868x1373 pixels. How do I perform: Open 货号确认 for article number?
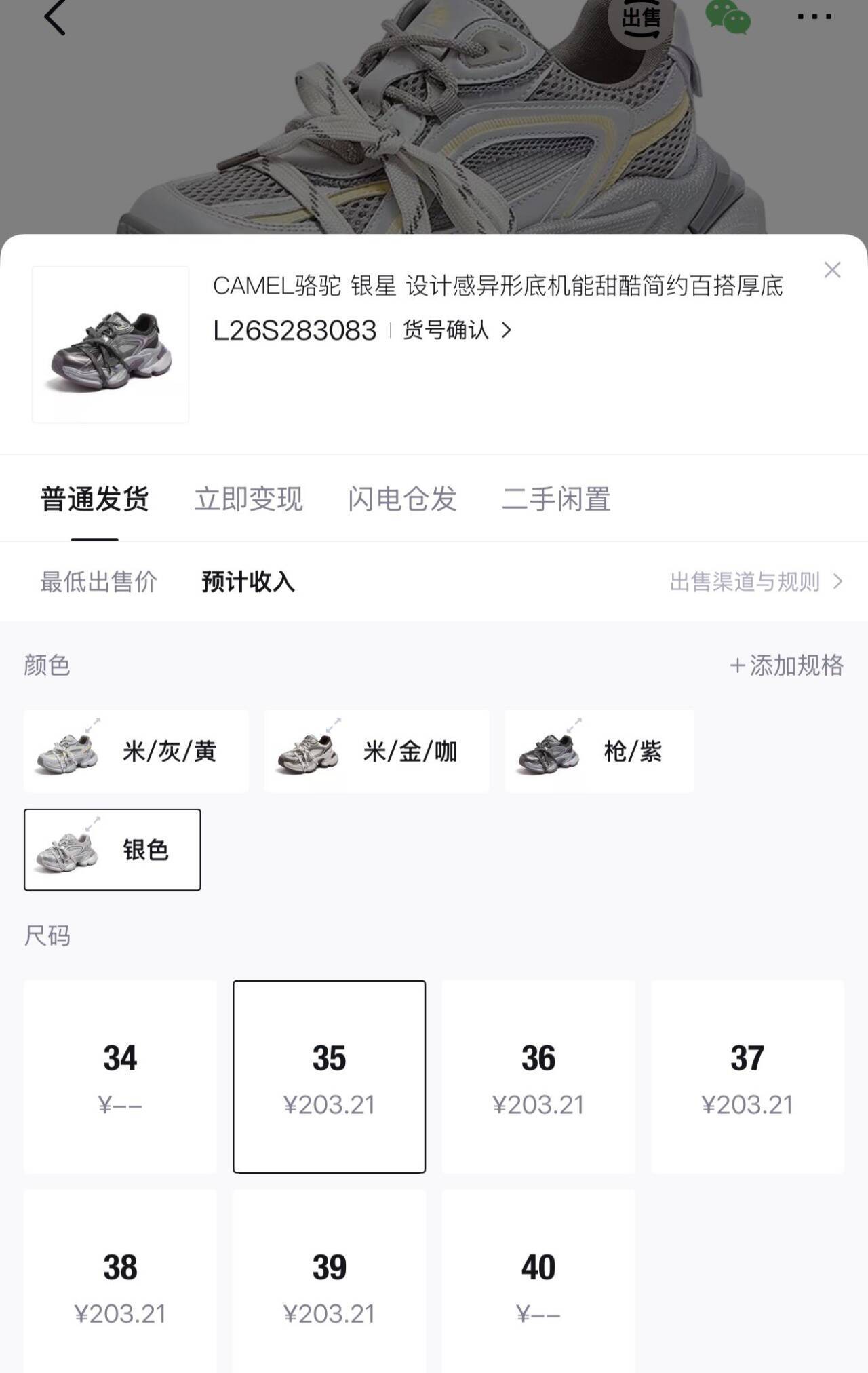pos(457,330)
